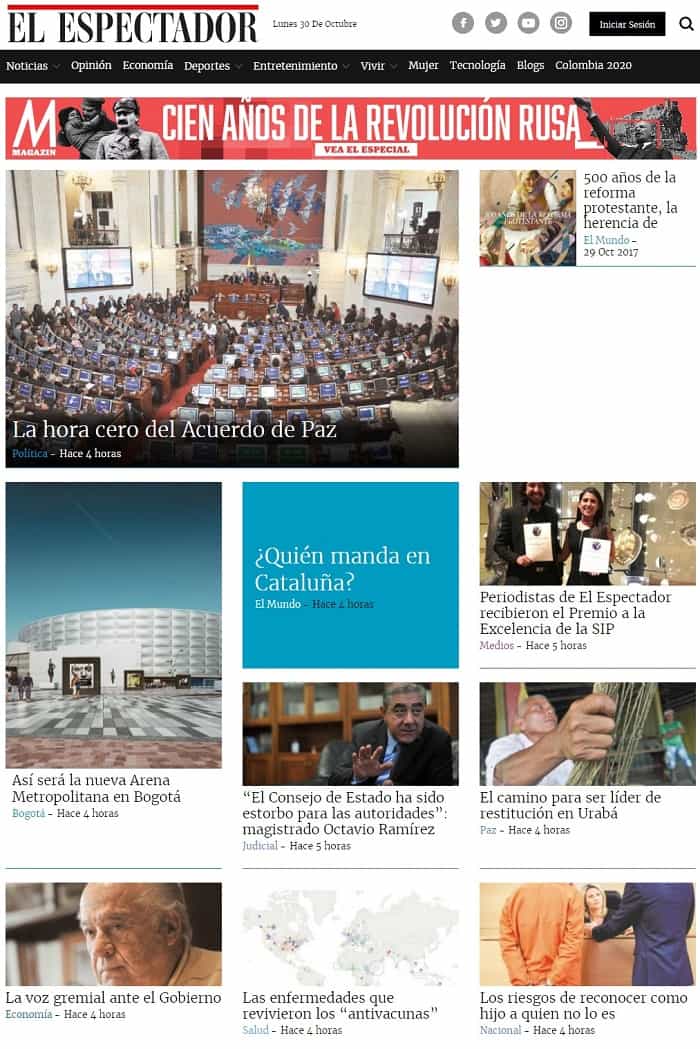The width and height of the screenshot is (700, 1049).
Task: Open ¿Quién manda en Cataluña? article
Action: (x=342, y=569)
